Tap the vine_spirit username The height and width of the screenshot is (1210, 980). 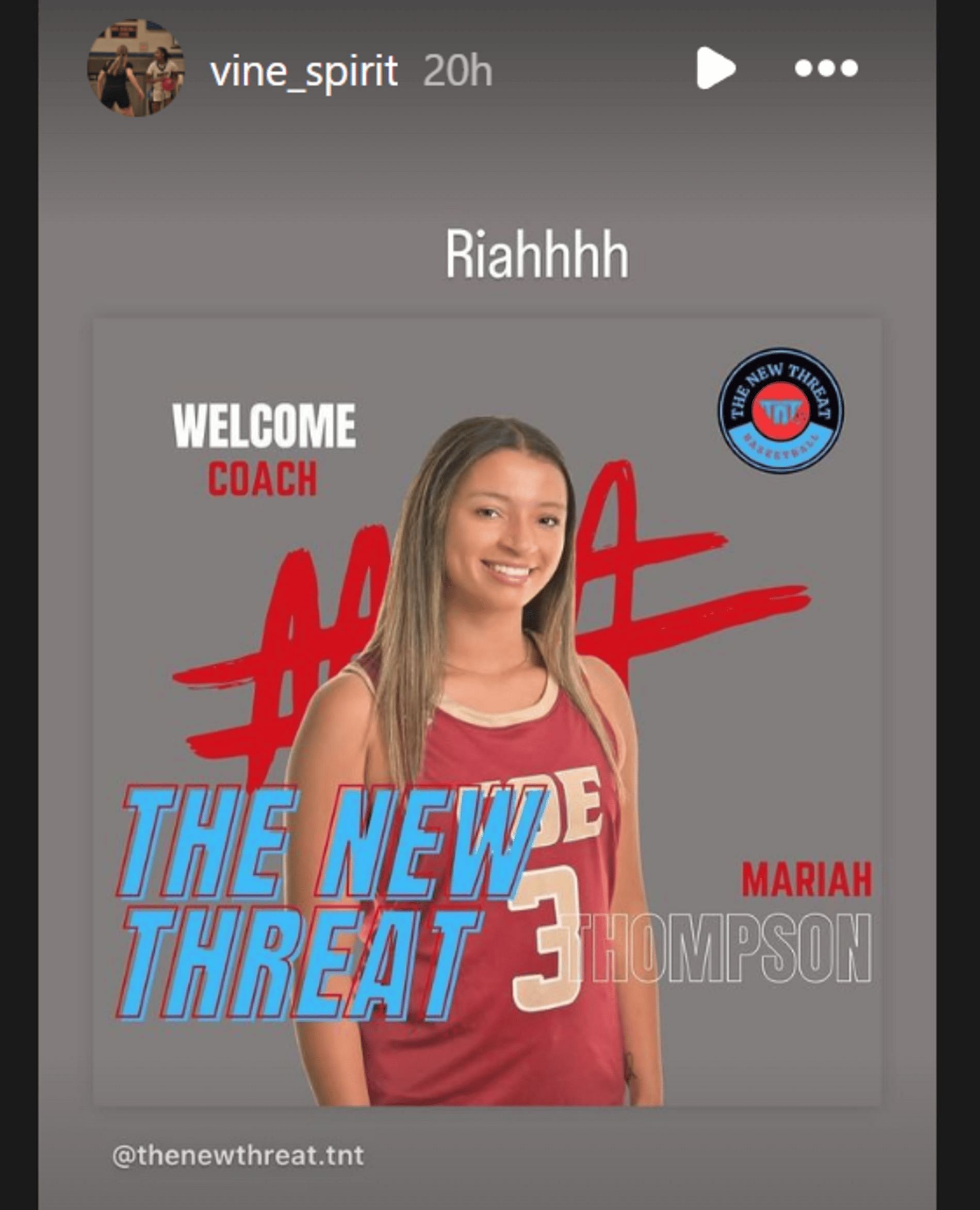coord(304,71)
